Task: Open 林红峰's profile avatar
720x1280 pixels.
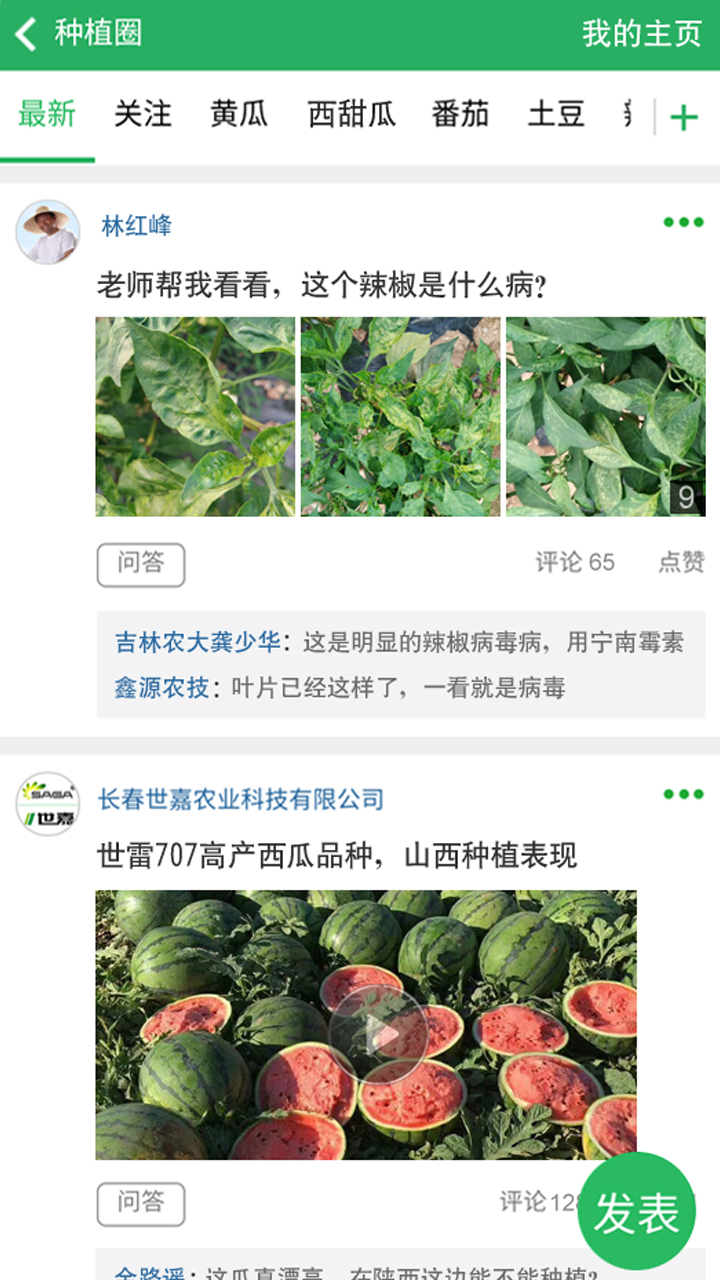Action: point(47,232)
